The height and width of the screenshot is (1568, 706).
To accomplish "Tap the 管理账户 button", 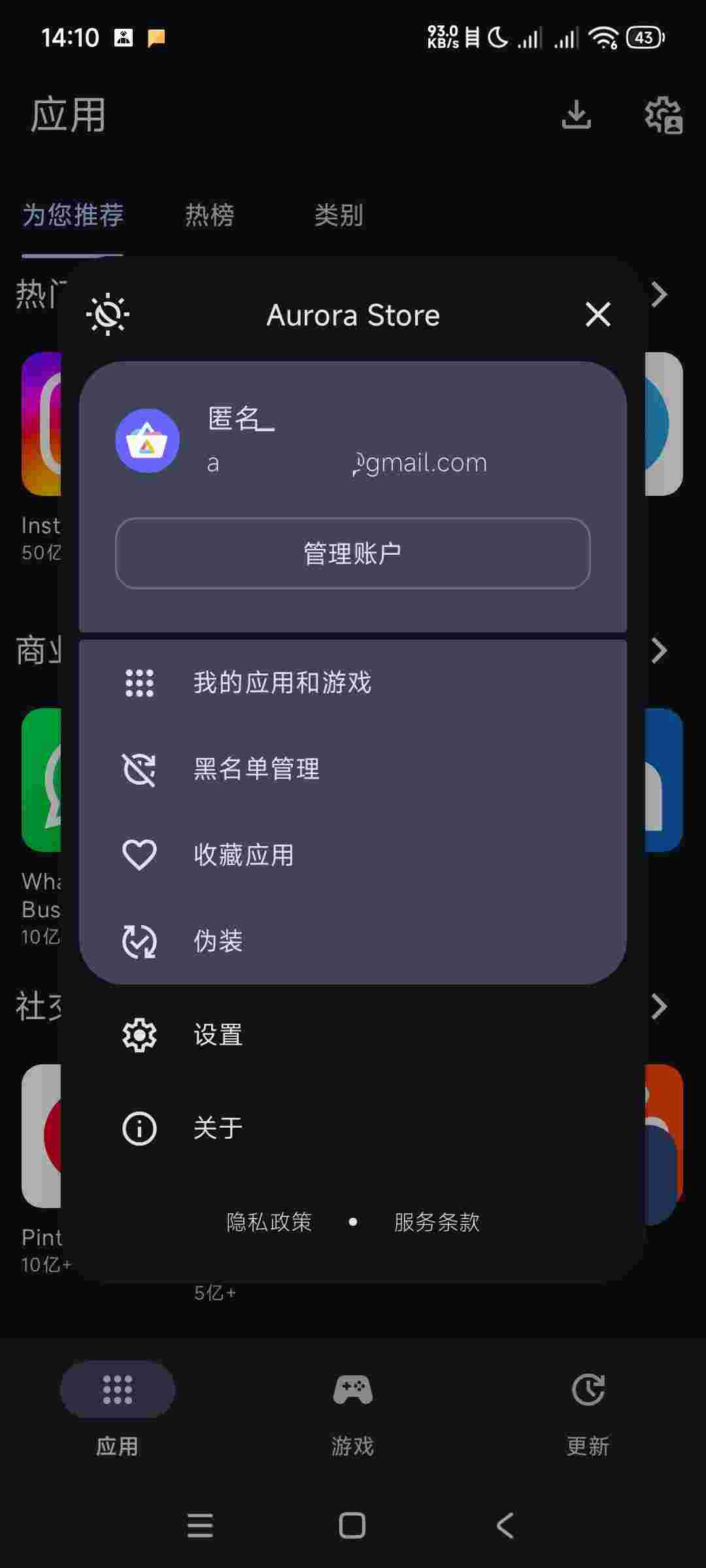I will (x=353, y=553).
